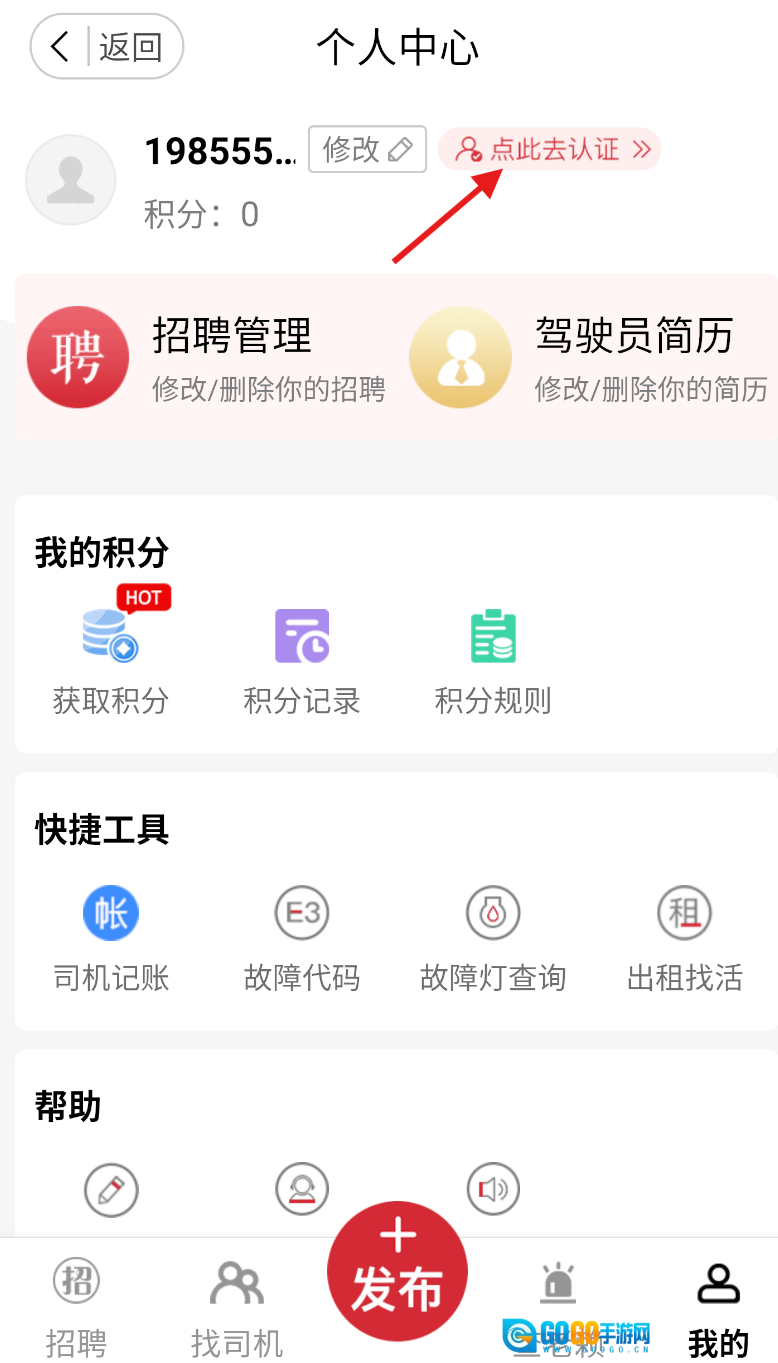The width and height of the screenshot is (778, 1363).
Task: Go back using the 返回 button
Action: pos(107,46)
